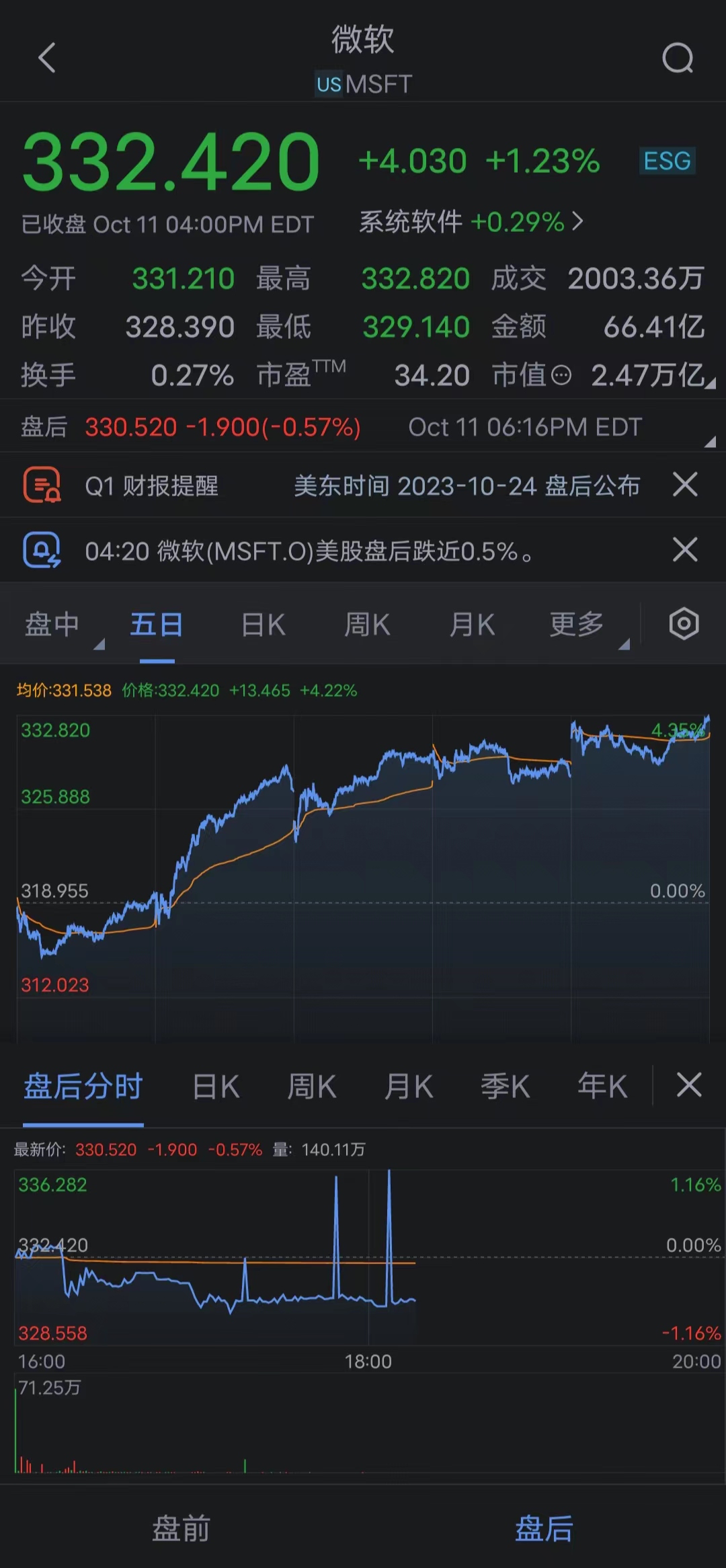
Task: Switch to upper 周K chart tab
Action: [x=367, y=624]
